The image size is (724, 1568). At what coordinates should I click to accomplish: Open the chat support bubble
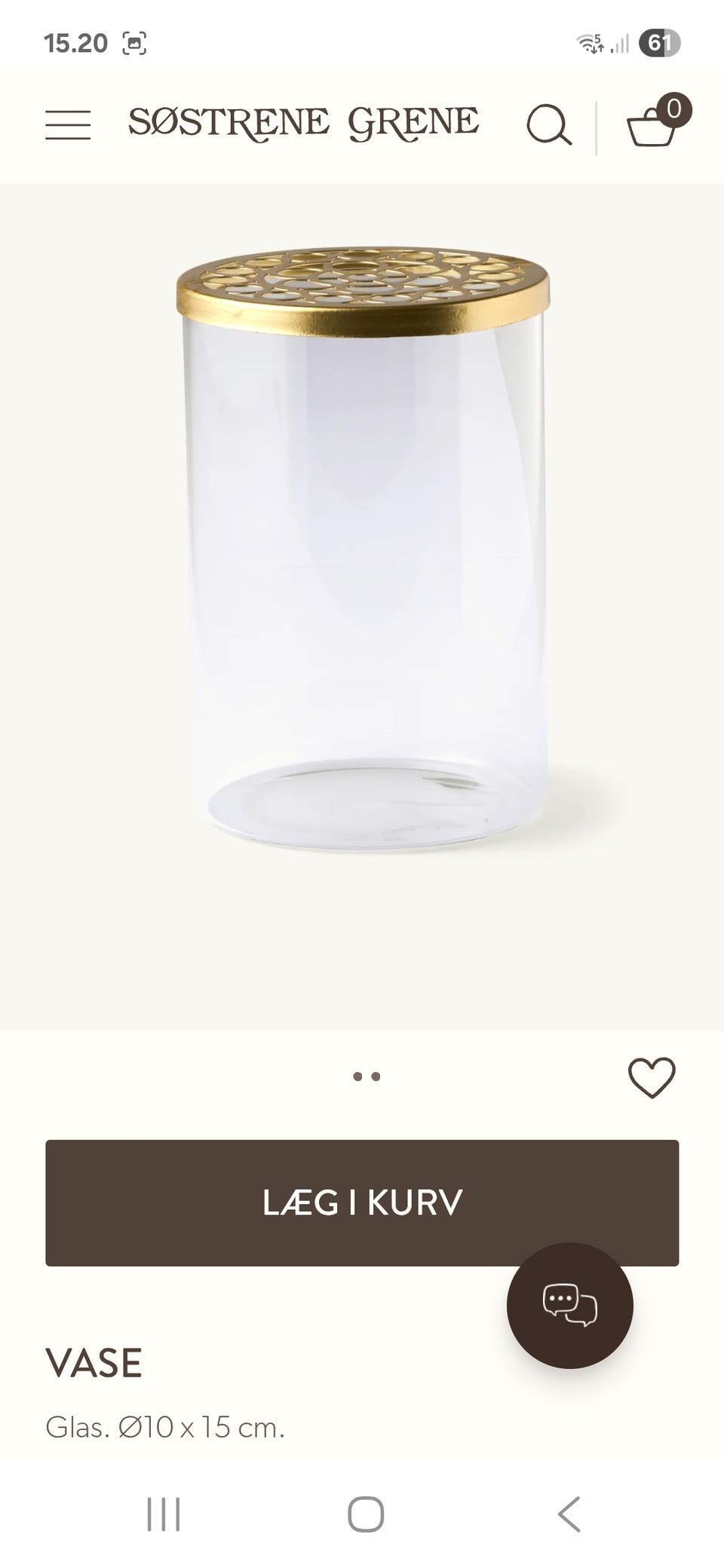click(570, 1305)
